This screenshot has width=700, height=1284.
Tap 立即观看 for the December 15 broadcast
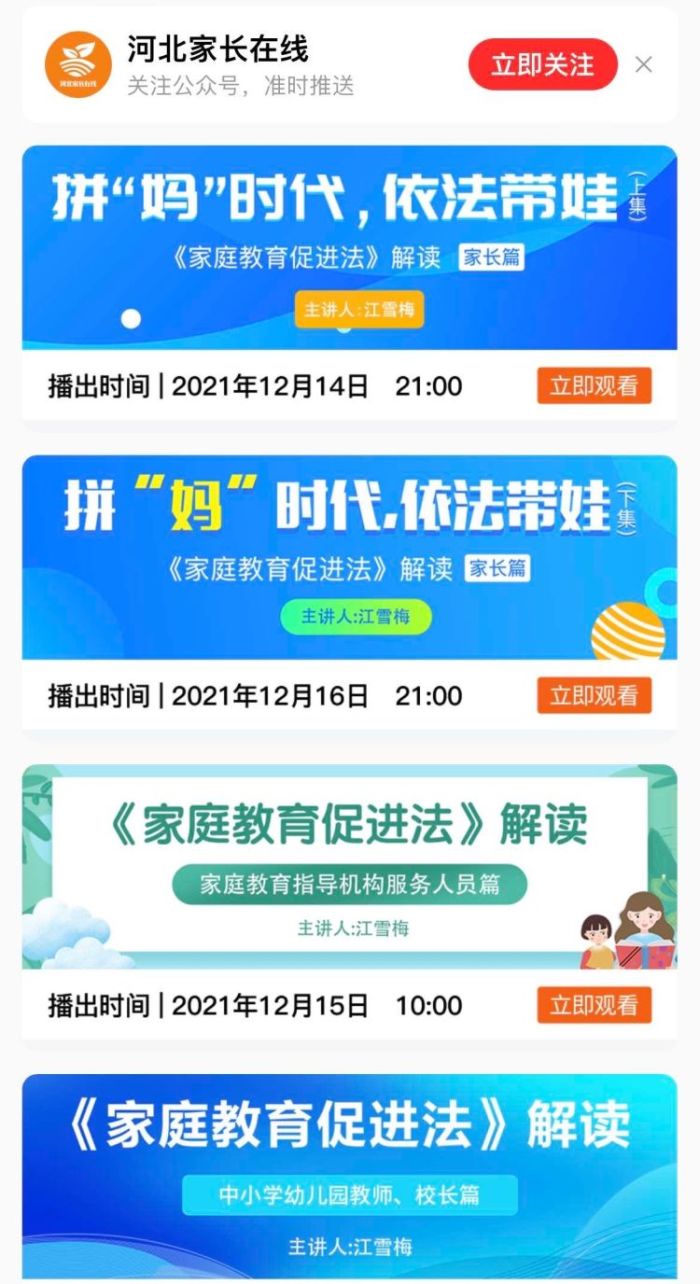594,1005
